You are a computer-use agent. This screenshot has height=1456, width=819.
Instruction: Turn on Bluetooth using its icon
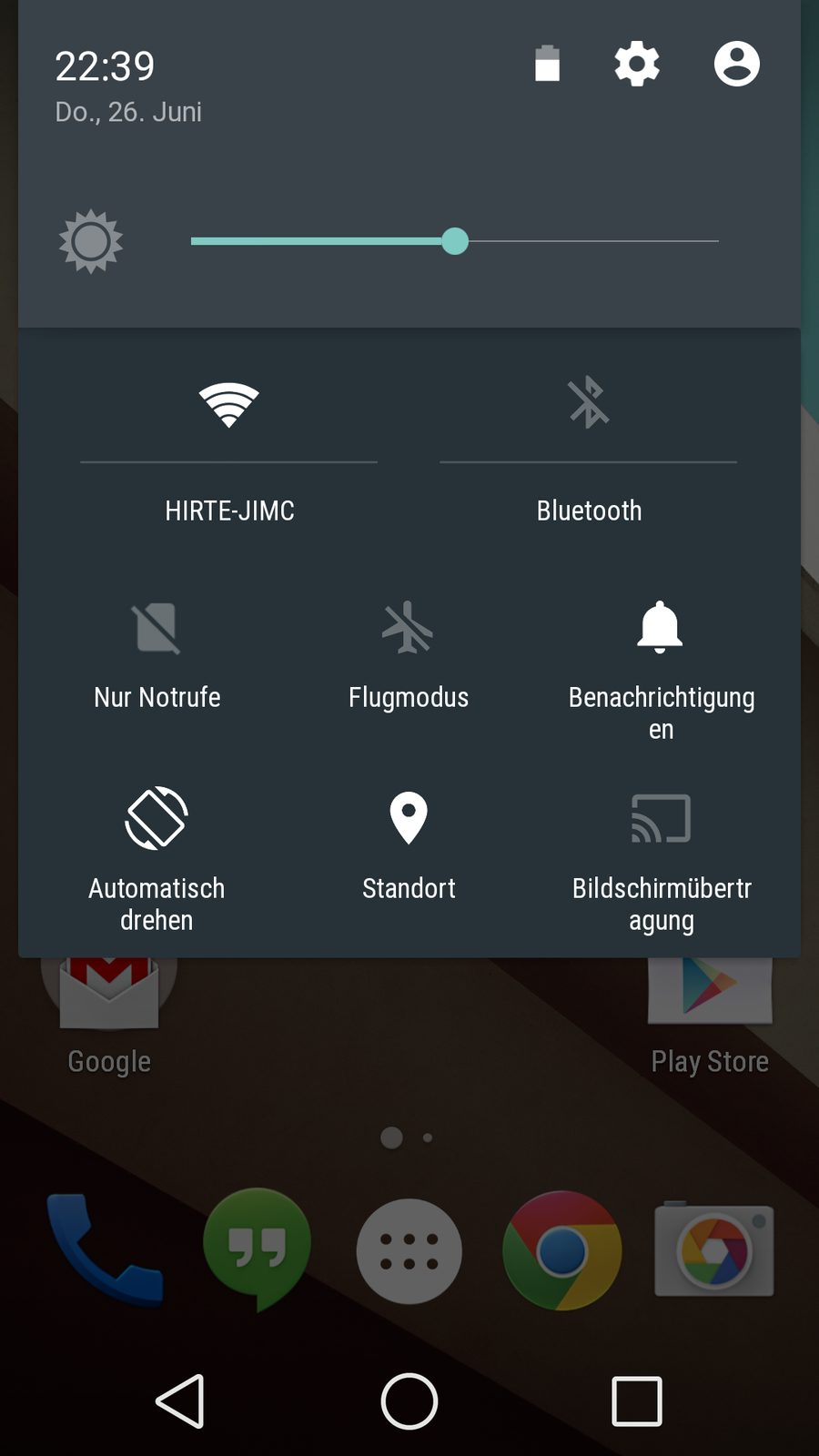589,402
